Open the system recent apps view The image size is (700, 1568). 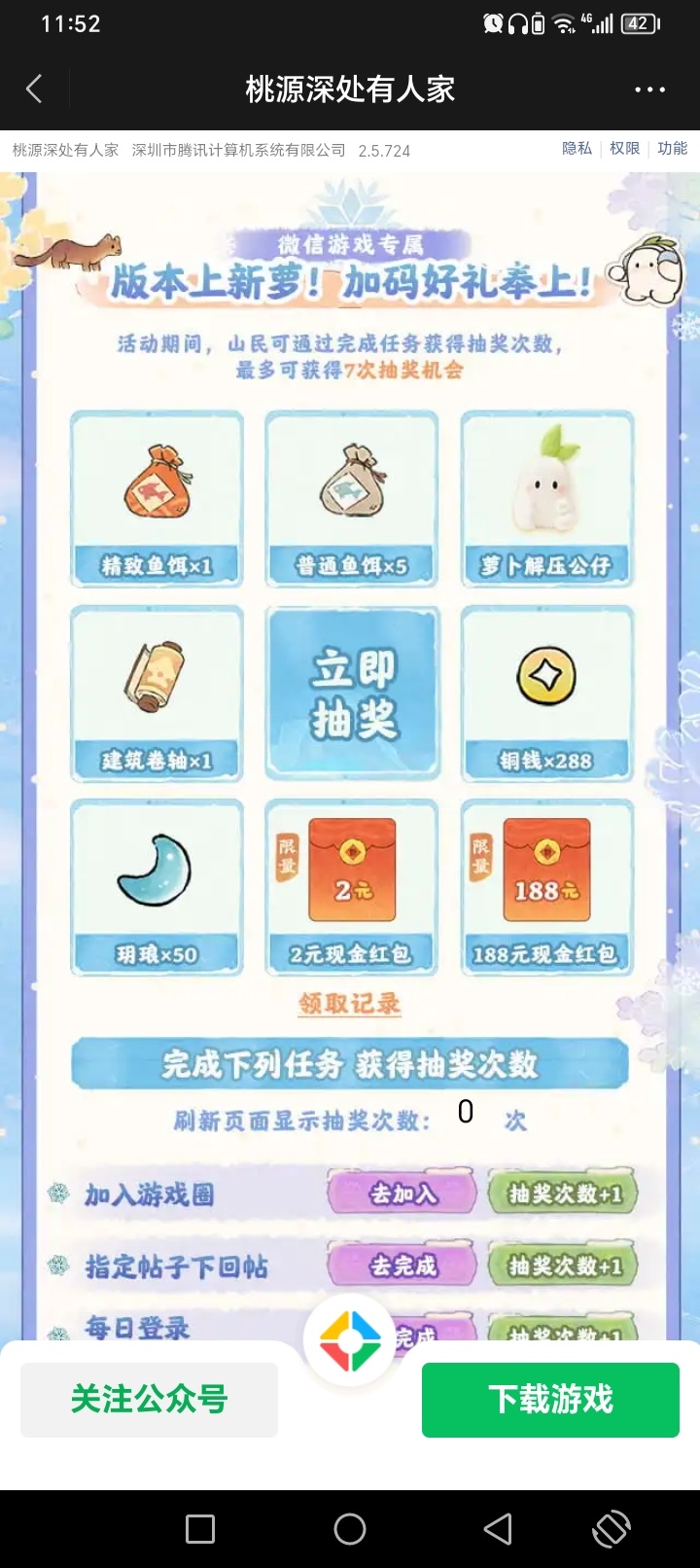[200, 1529]
